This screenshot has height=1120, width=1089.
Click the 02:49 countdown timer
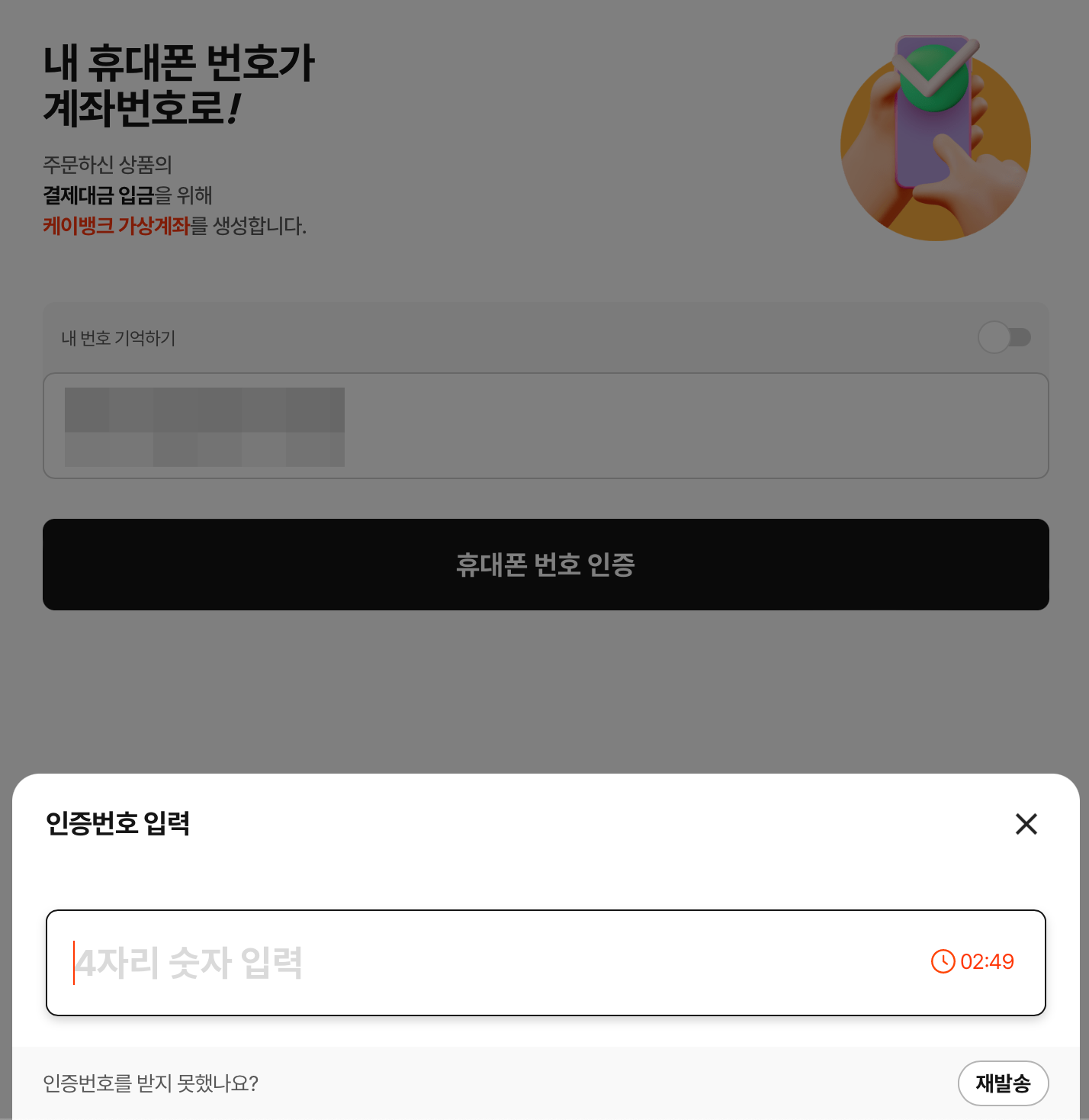987,962
